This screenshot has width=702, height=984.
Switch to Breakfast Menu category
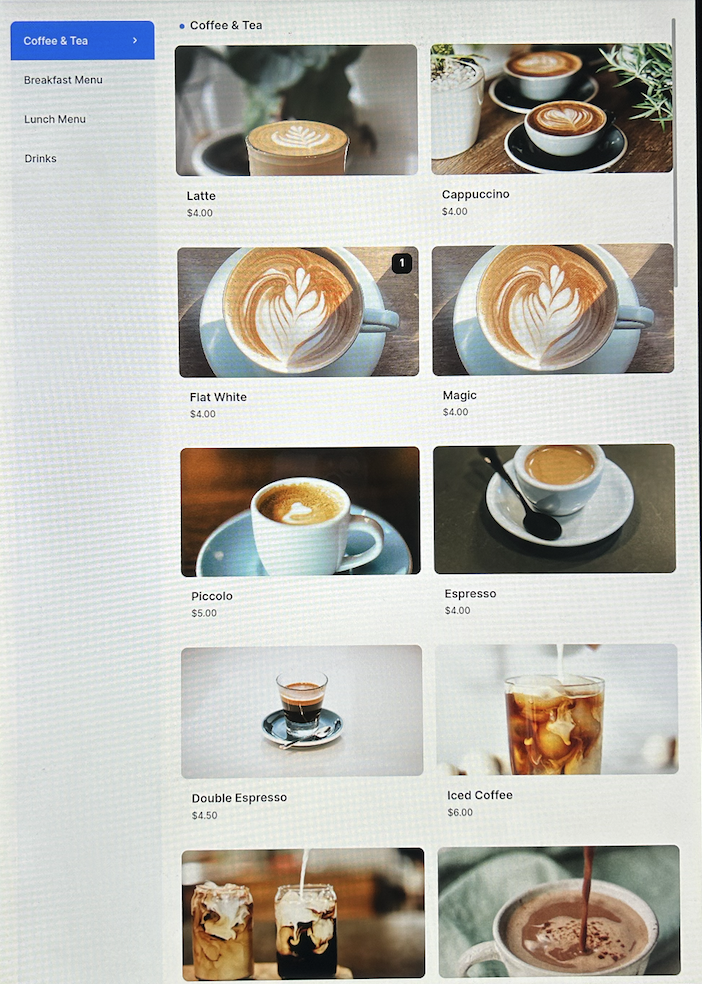(63, 80)
